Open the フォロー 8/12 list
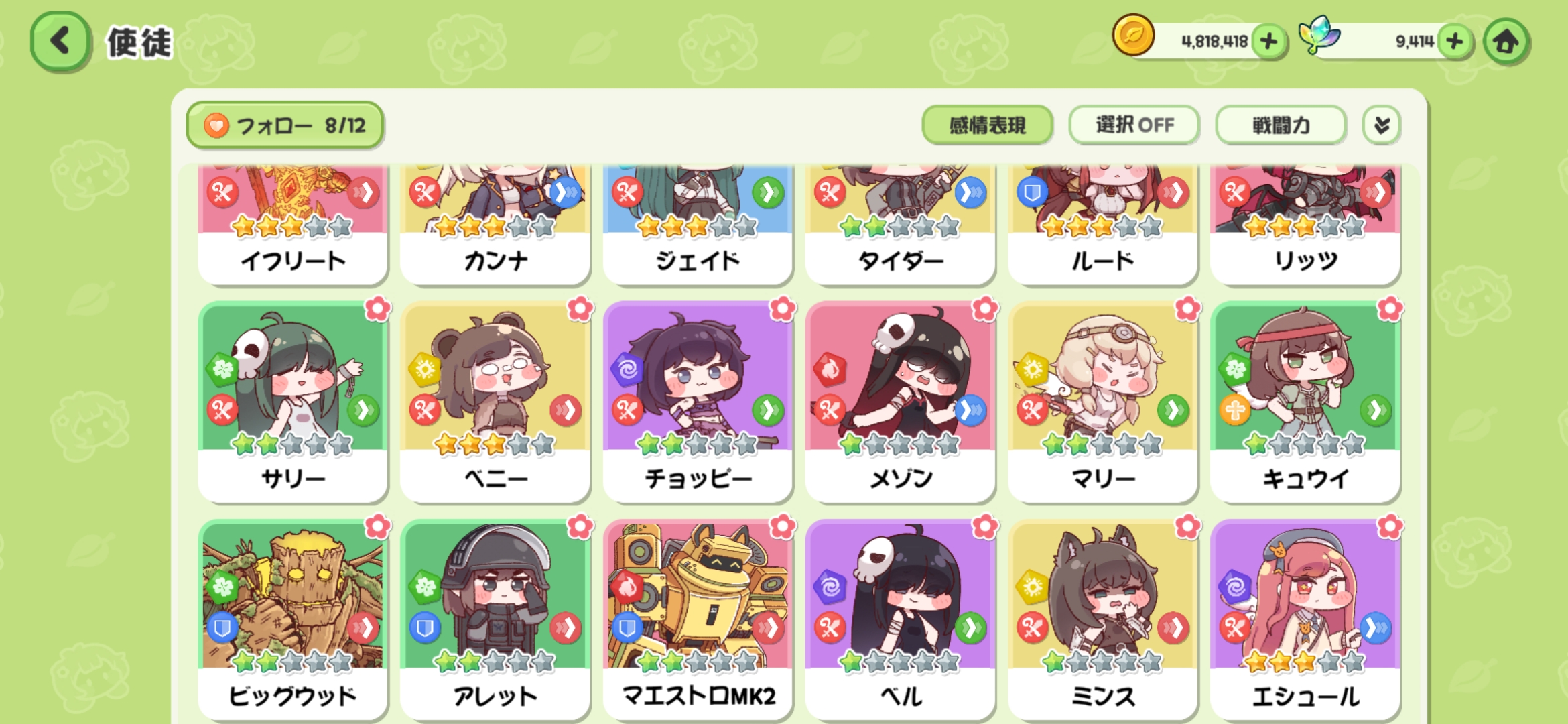The width and height of the screenshot is (1568, 724). coord(285,125)
